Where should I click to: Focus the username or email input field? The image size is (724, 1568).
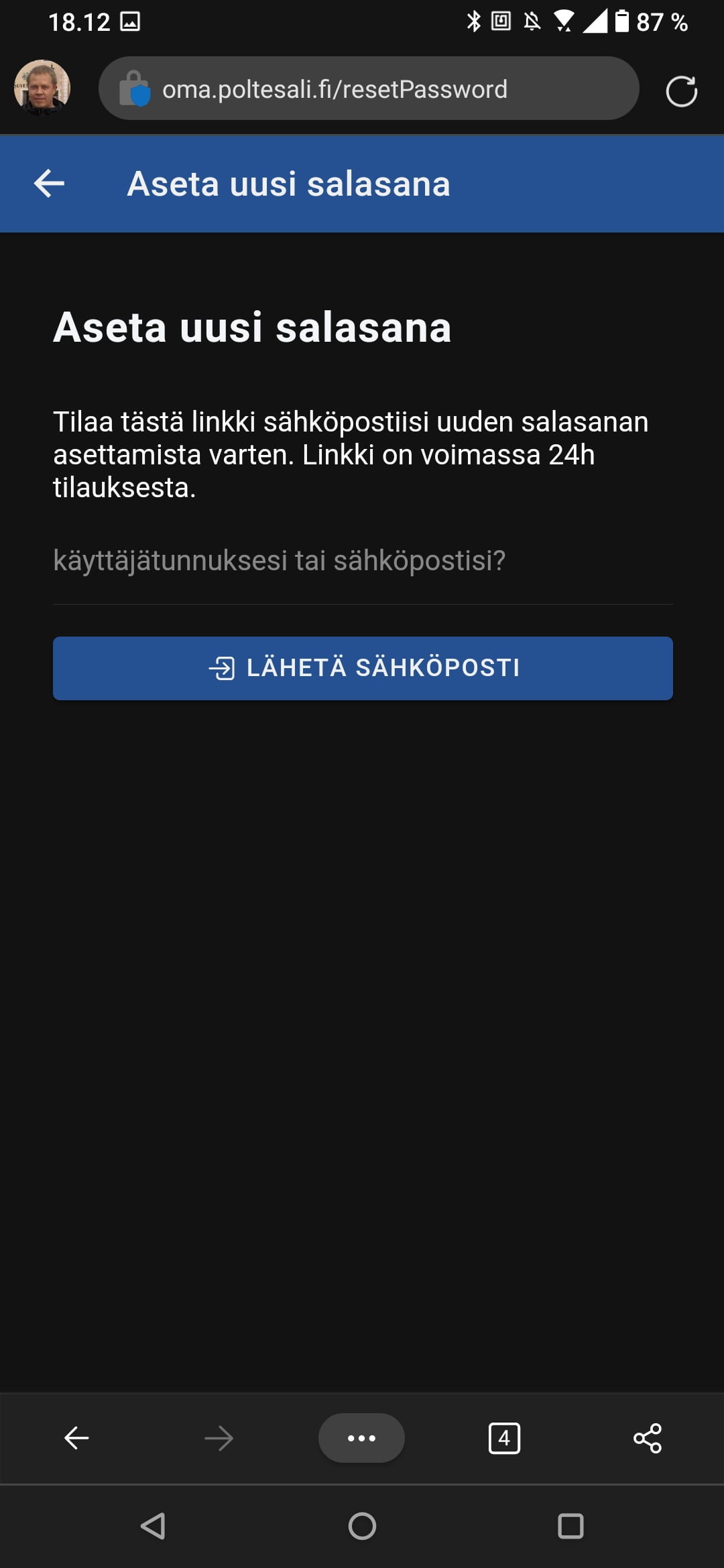362,562
